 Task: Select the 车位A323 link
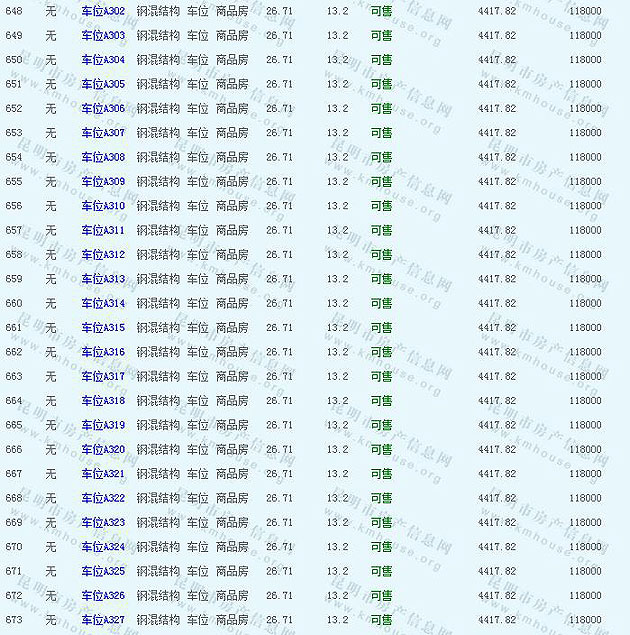click(103, 522)
